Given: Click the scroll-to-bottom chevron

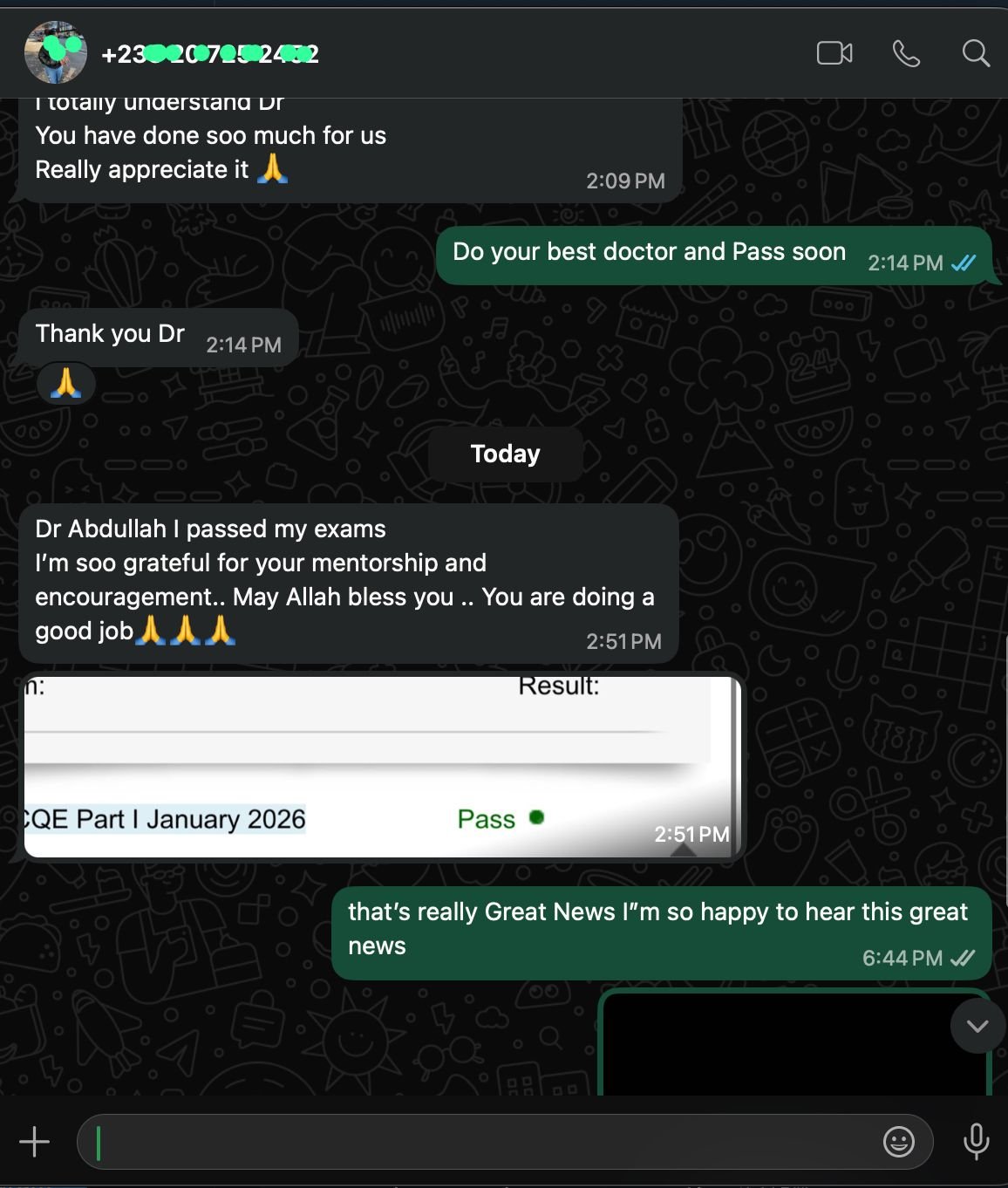Looking at the screenshot, I should (x=977, y=1027).
